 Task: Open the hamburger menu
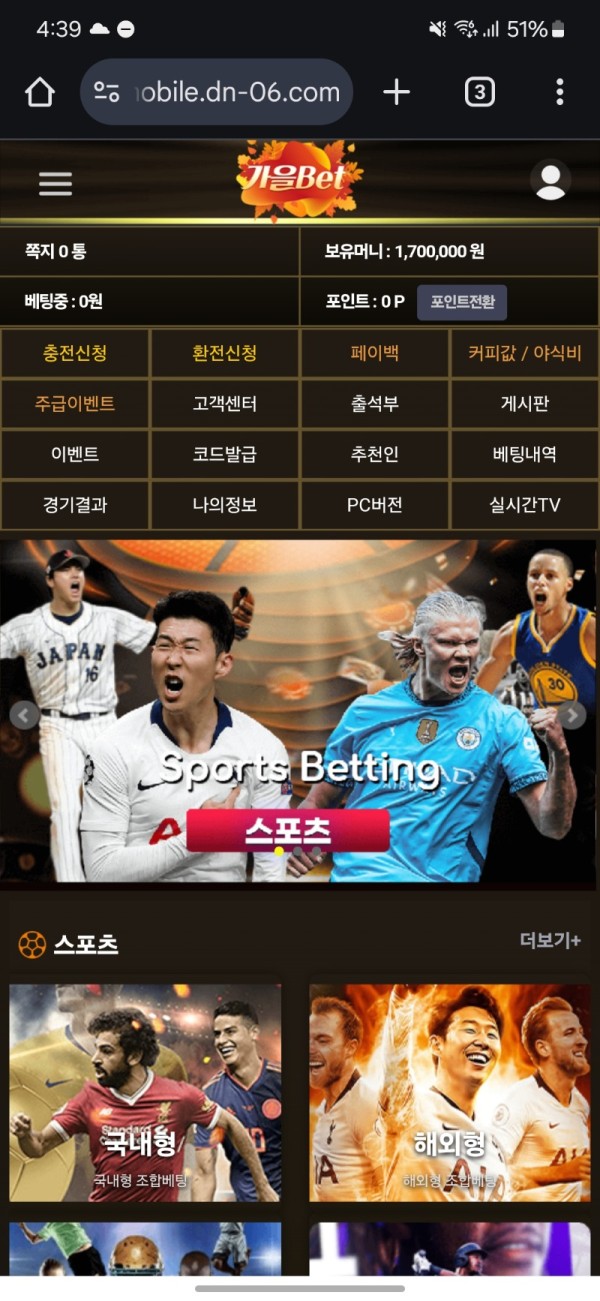point(55,184)
